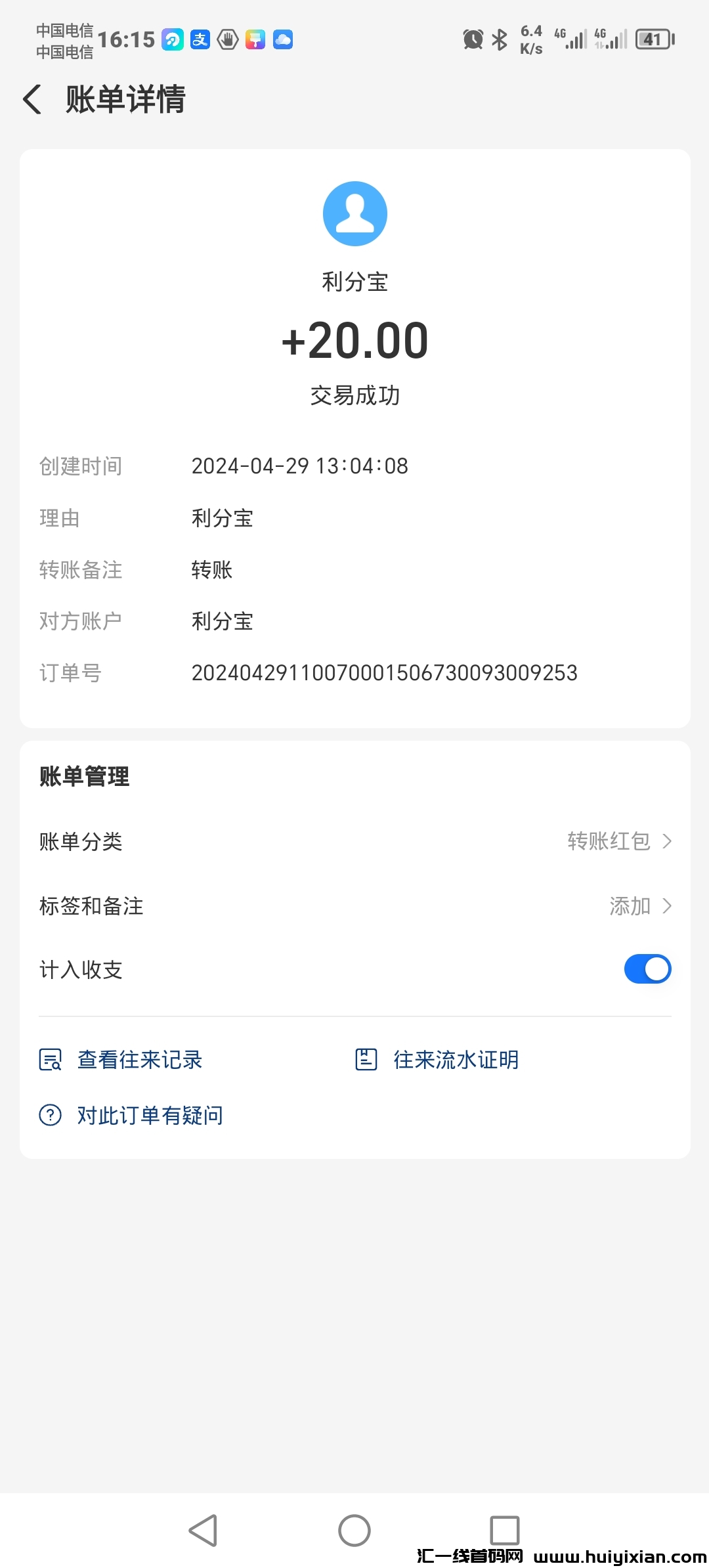Open 查看往来记录
The width and height of the screenshot is (709, 1568).
point(139,1059)
